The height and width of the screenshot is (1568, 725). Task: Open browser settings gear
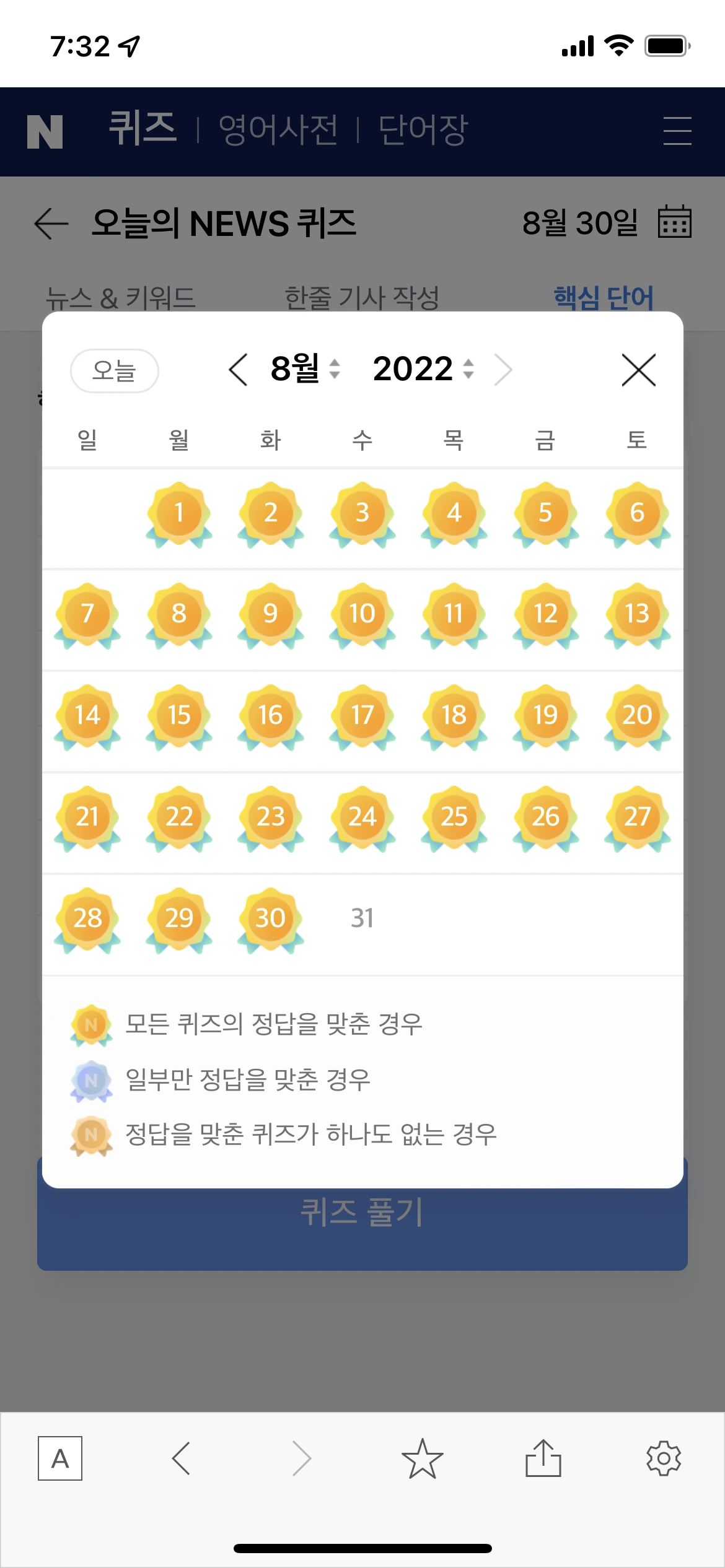click(x=663, y=1458)
